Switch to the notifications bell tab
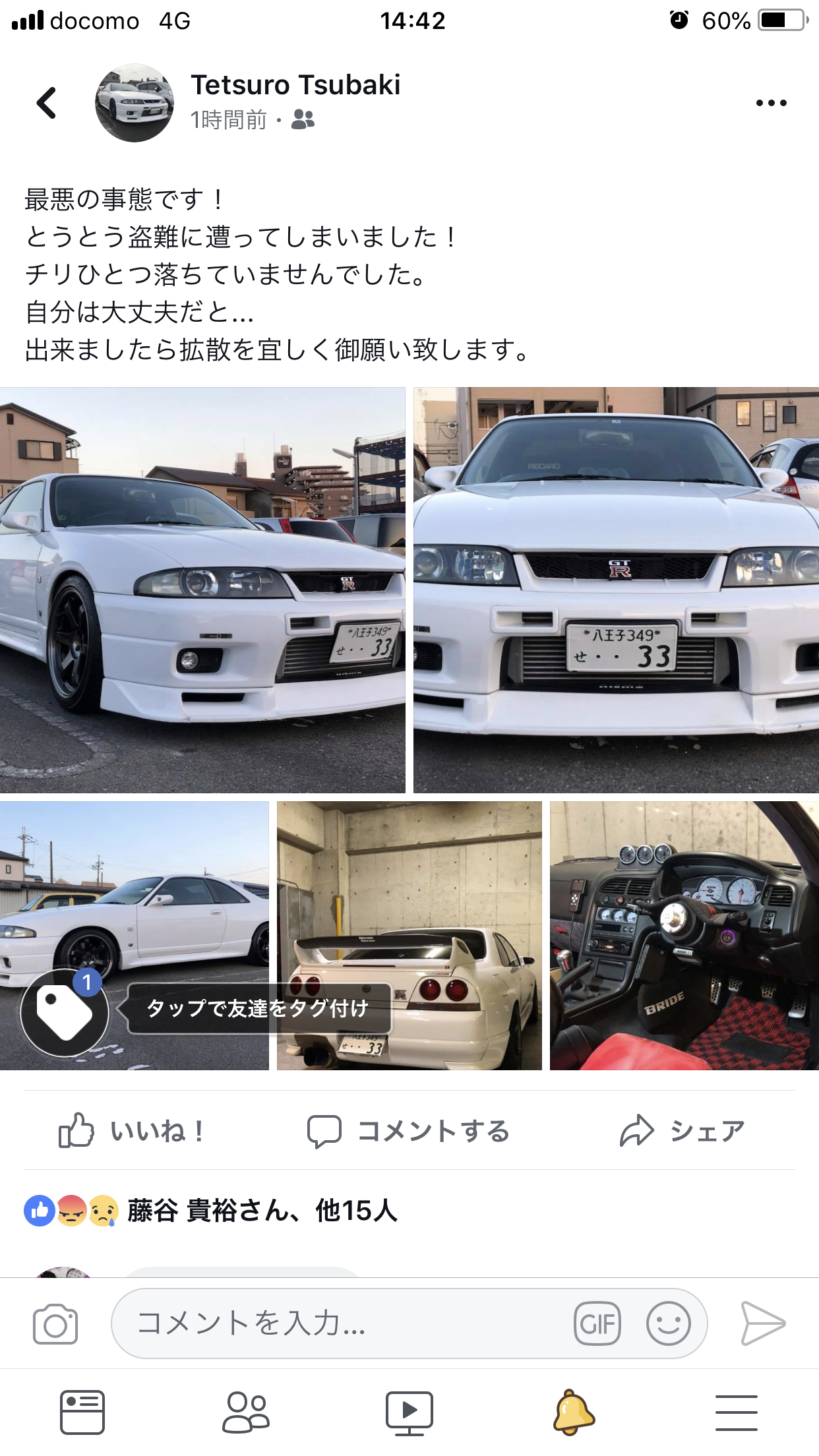The height and width of the screenshot is (1456, 819). tap(573, 1412)
